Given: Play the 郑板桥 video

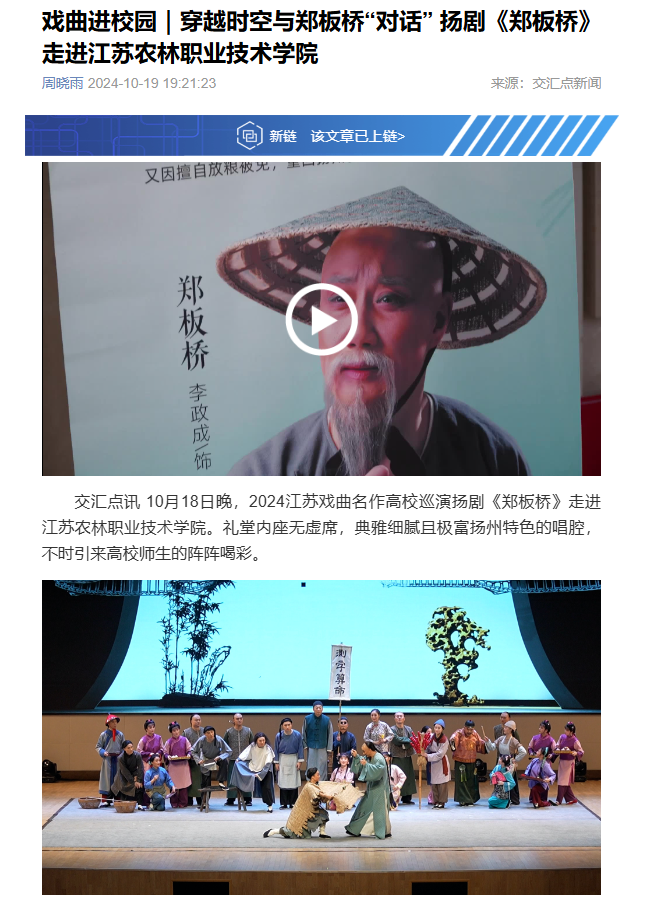Looking at the screenshot, I should (x=321, y=319).
